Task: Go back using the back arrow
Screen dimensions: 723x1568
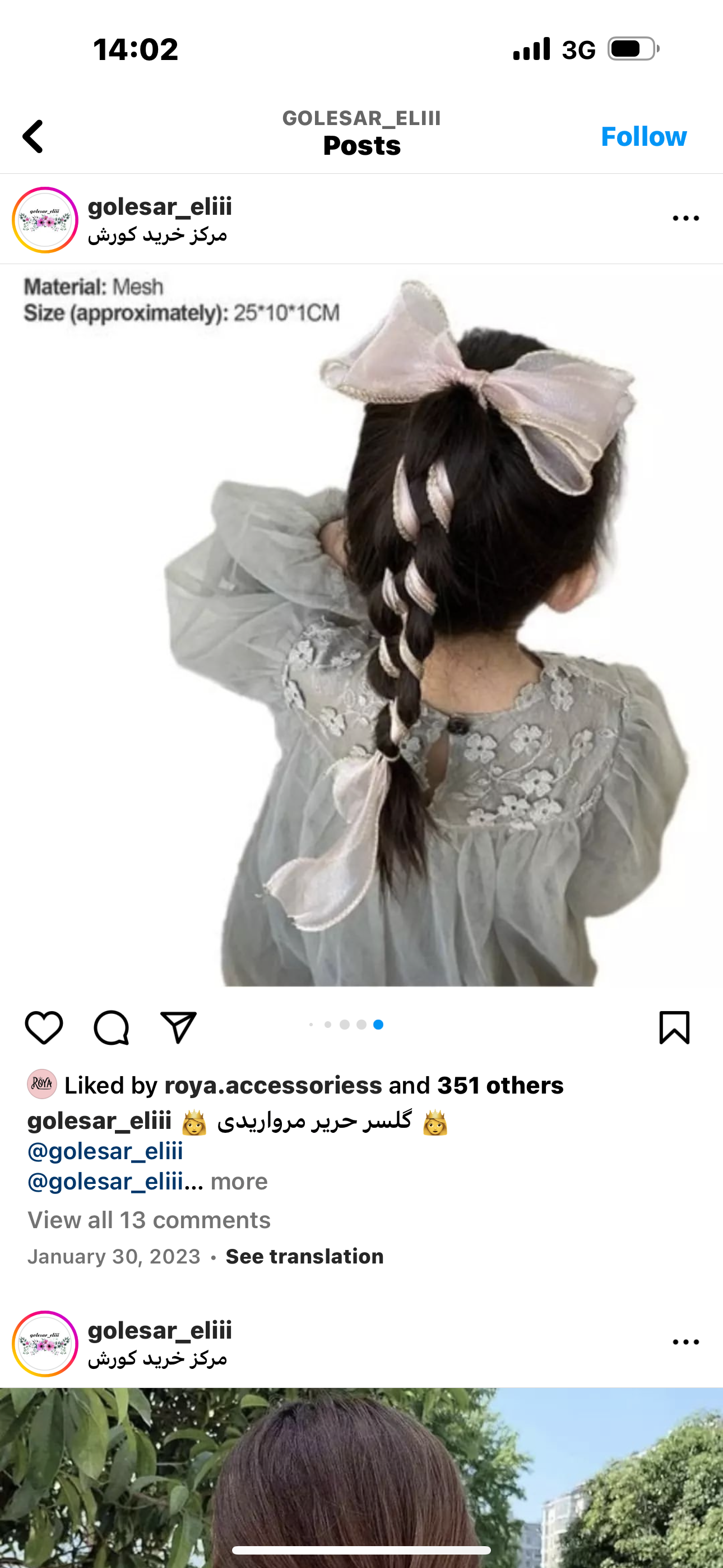Action: (x=33, y=136)
